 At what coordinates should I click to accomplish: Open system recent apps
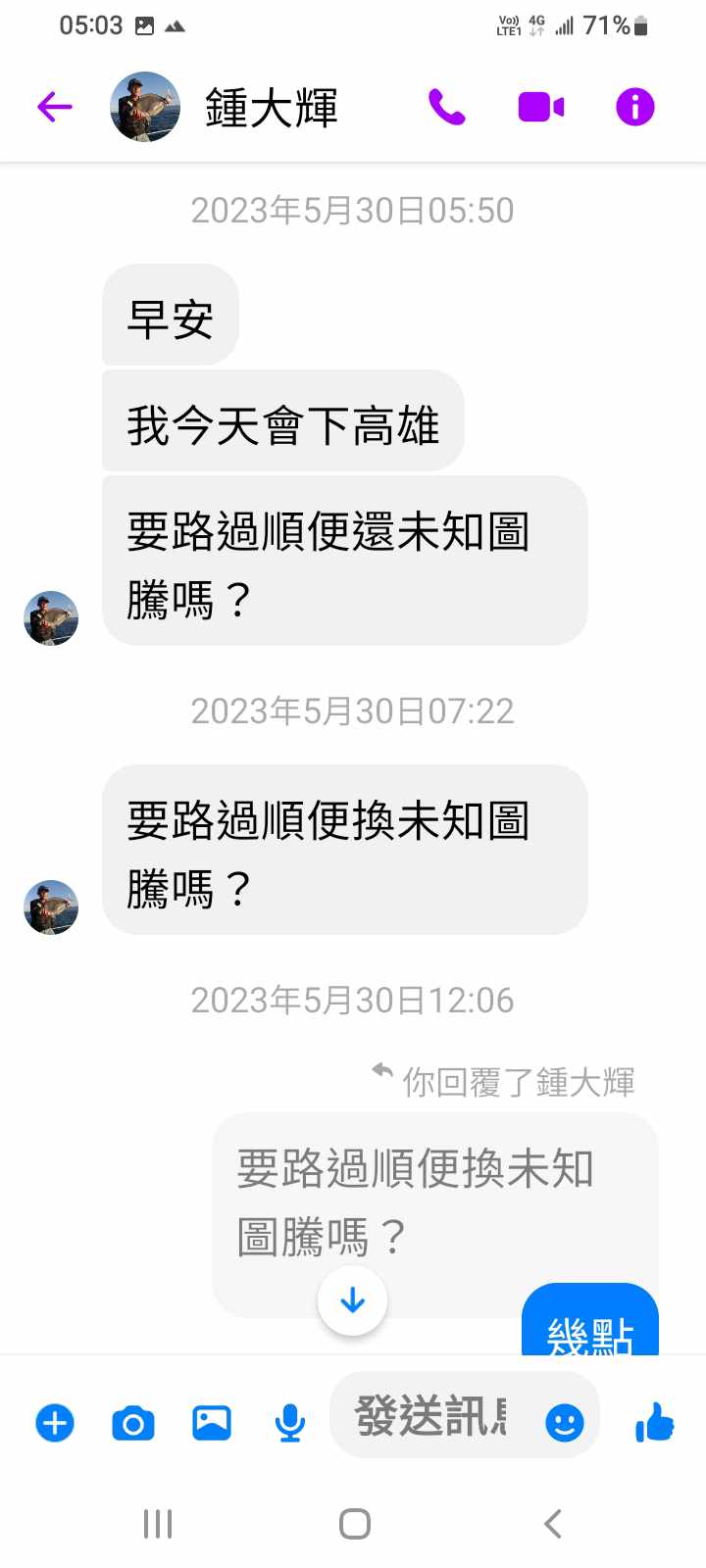(158, 1524)
